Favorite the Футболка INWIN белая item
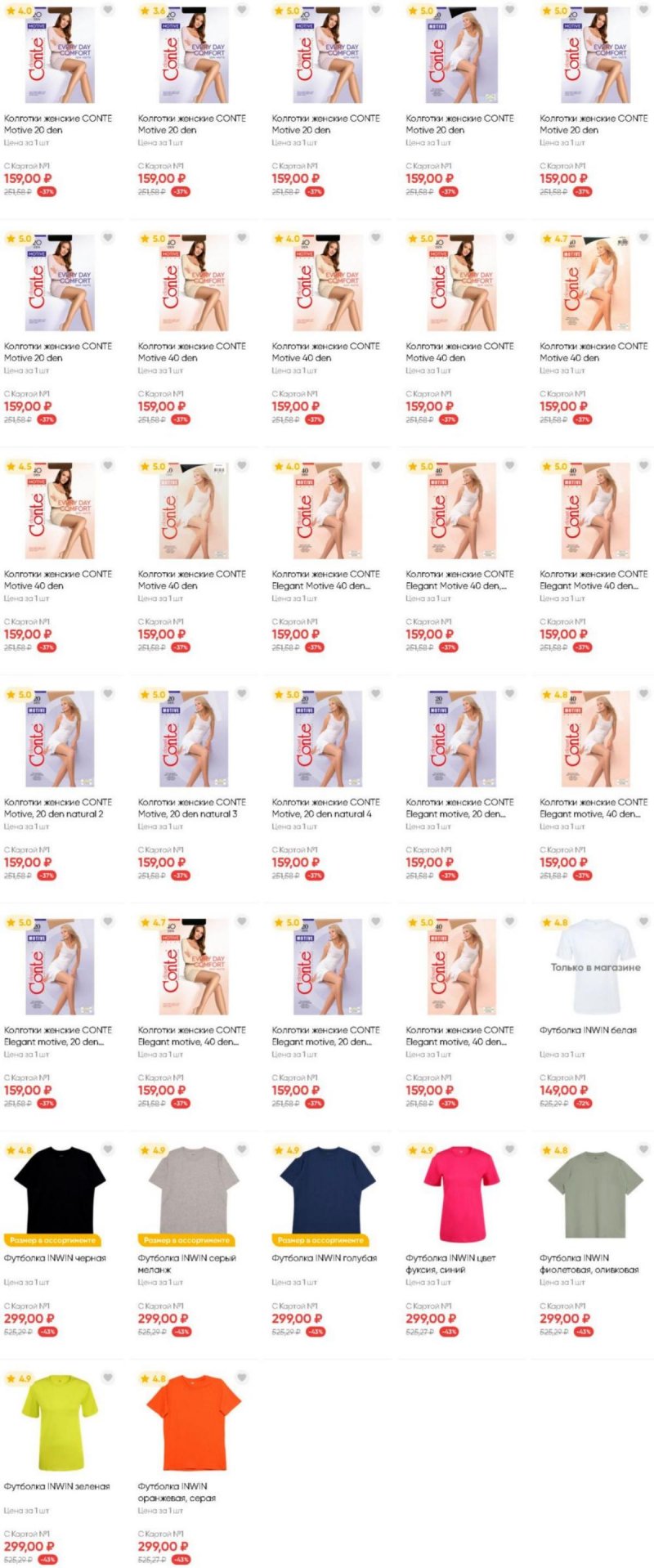The image size is (654, 1568). tap(643, 921)
